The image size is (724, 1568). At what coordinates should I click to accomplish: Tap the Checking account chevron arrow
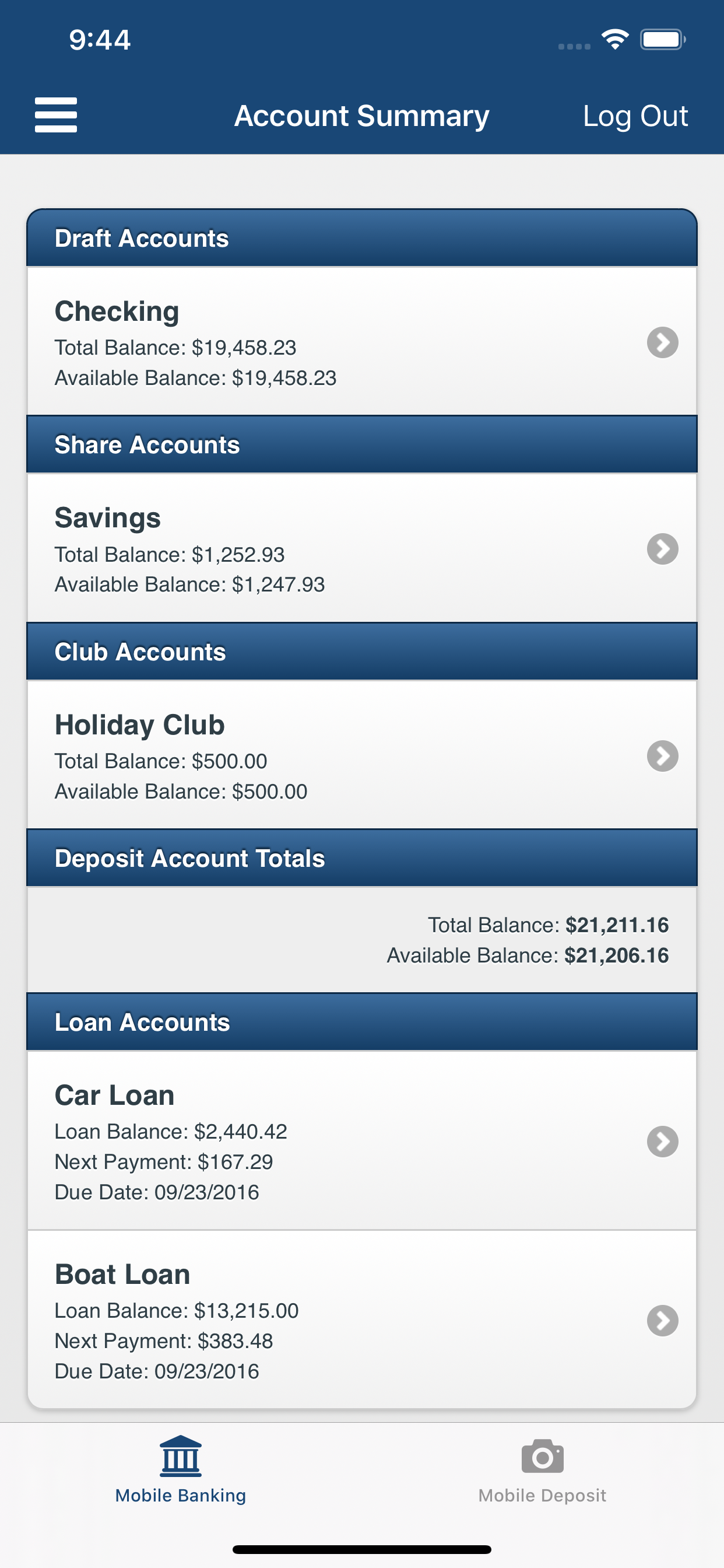click(x=665, y=342)
